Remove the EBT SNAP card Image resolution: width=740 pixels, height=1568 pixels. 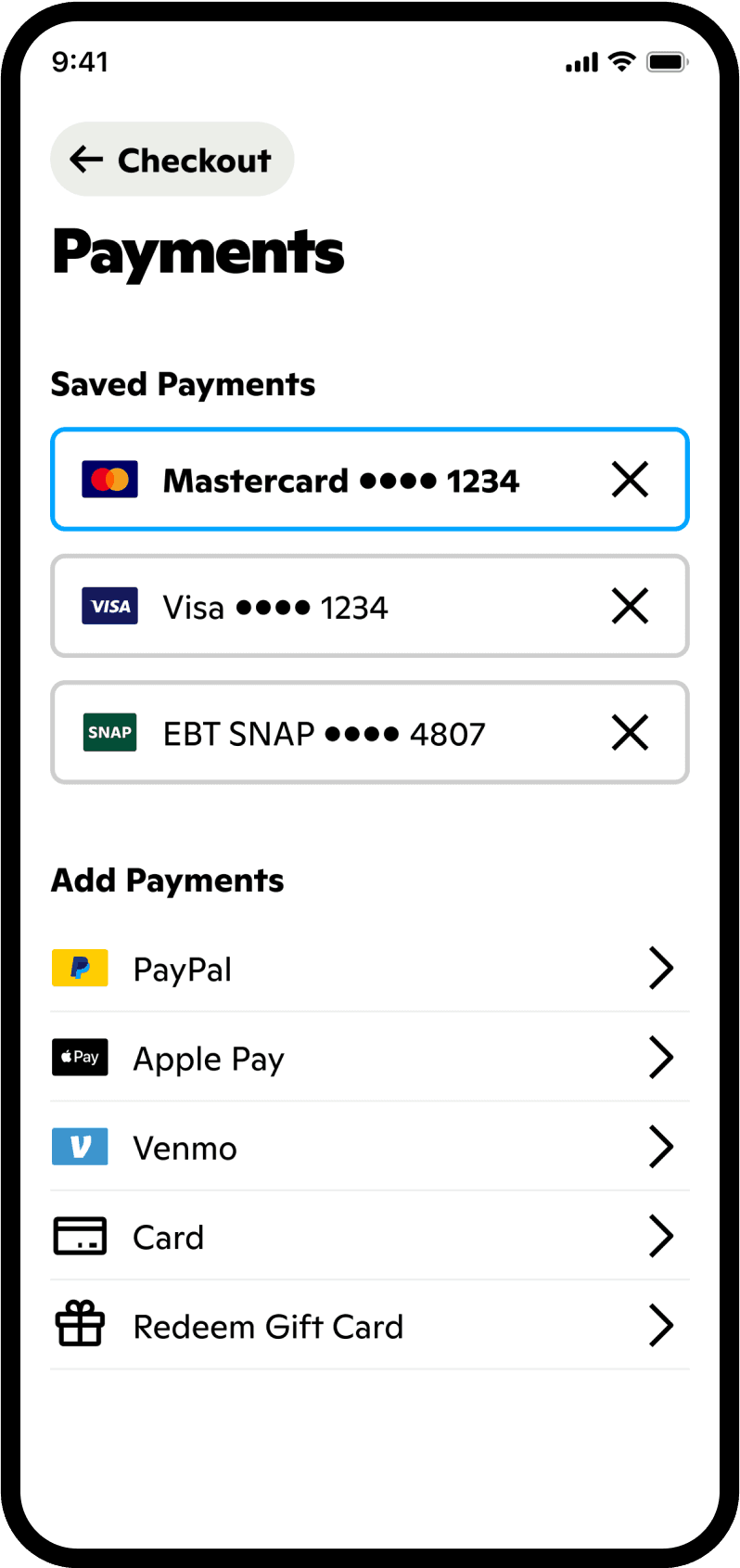pos(630,732)
